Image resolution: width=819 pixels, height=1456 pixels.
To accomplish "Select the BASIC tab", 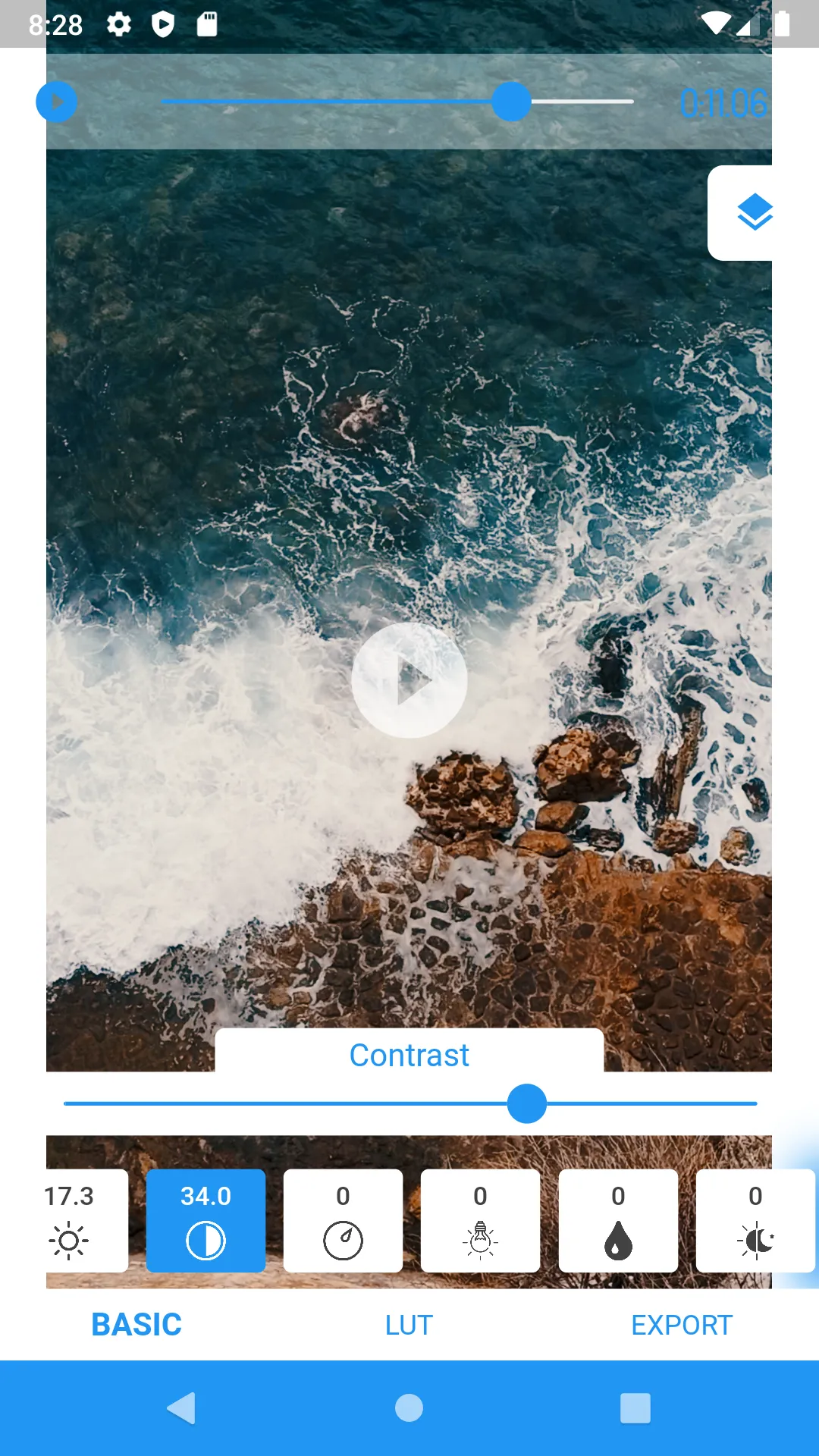I will pos(136,1323).
